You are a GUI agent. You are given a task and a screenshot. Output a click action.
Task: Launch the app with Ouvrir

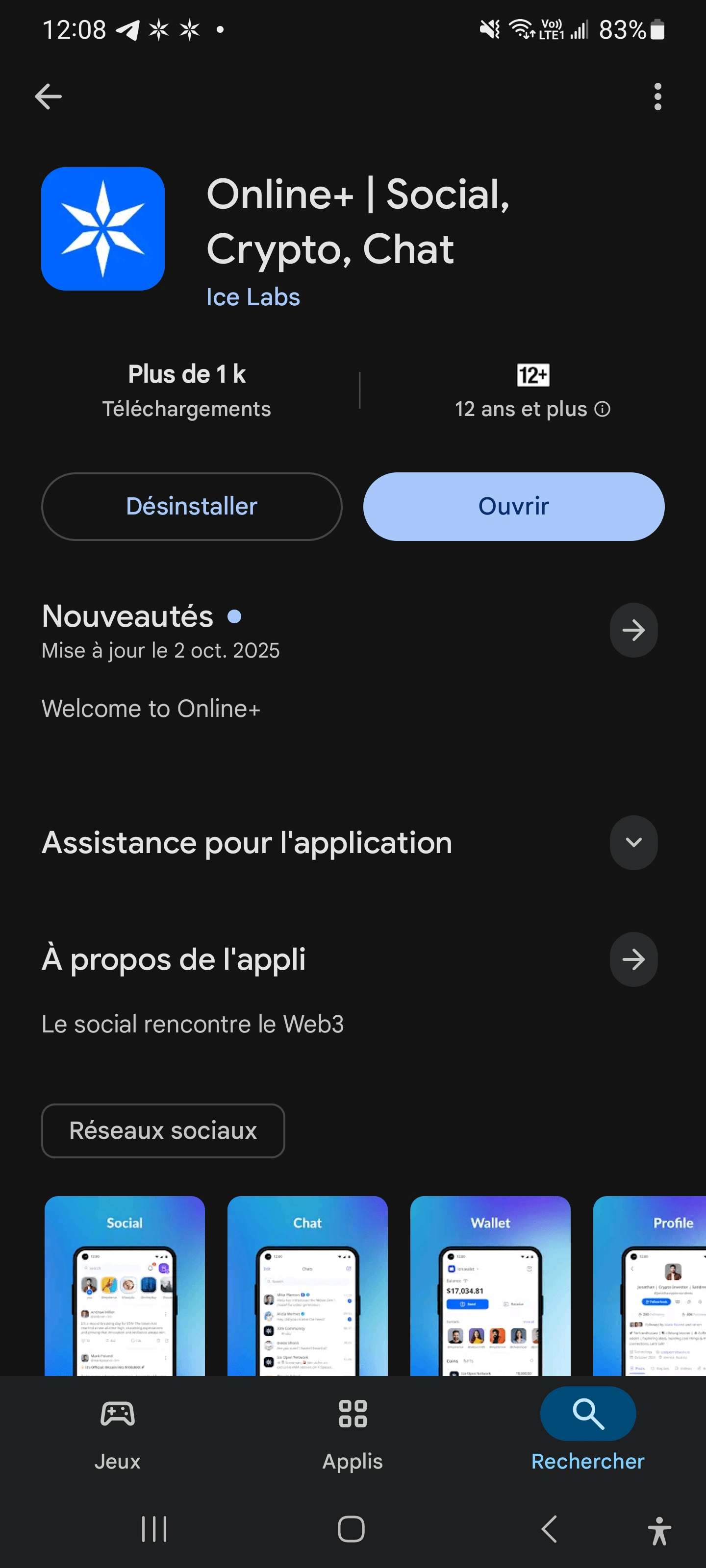513,507
